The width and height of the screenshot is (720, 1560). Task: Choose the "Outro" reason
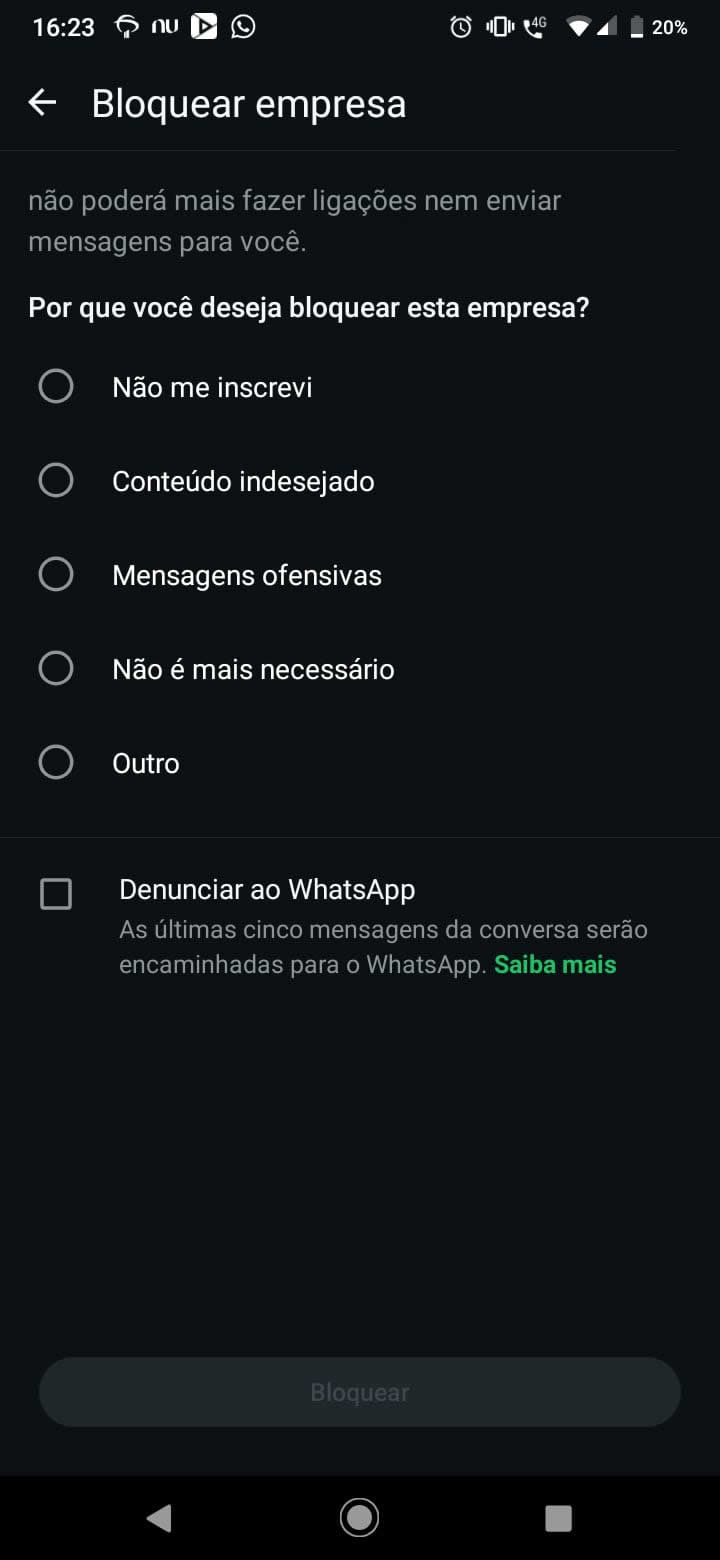pyautogui.click(x=56, y=763)
